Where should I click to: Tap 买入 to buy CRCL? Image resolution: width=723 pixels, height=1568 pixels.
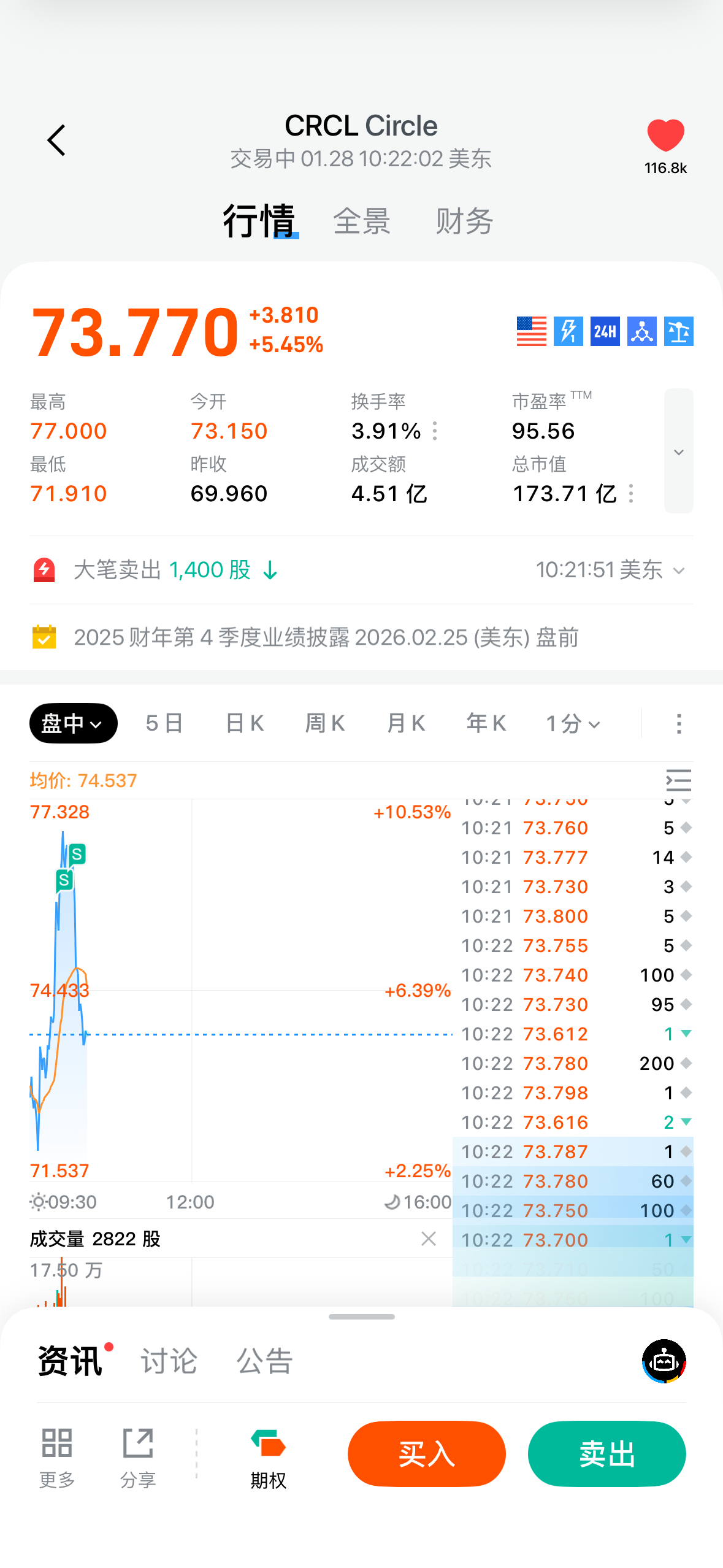pyautogui.click(x=426, y=1454)
